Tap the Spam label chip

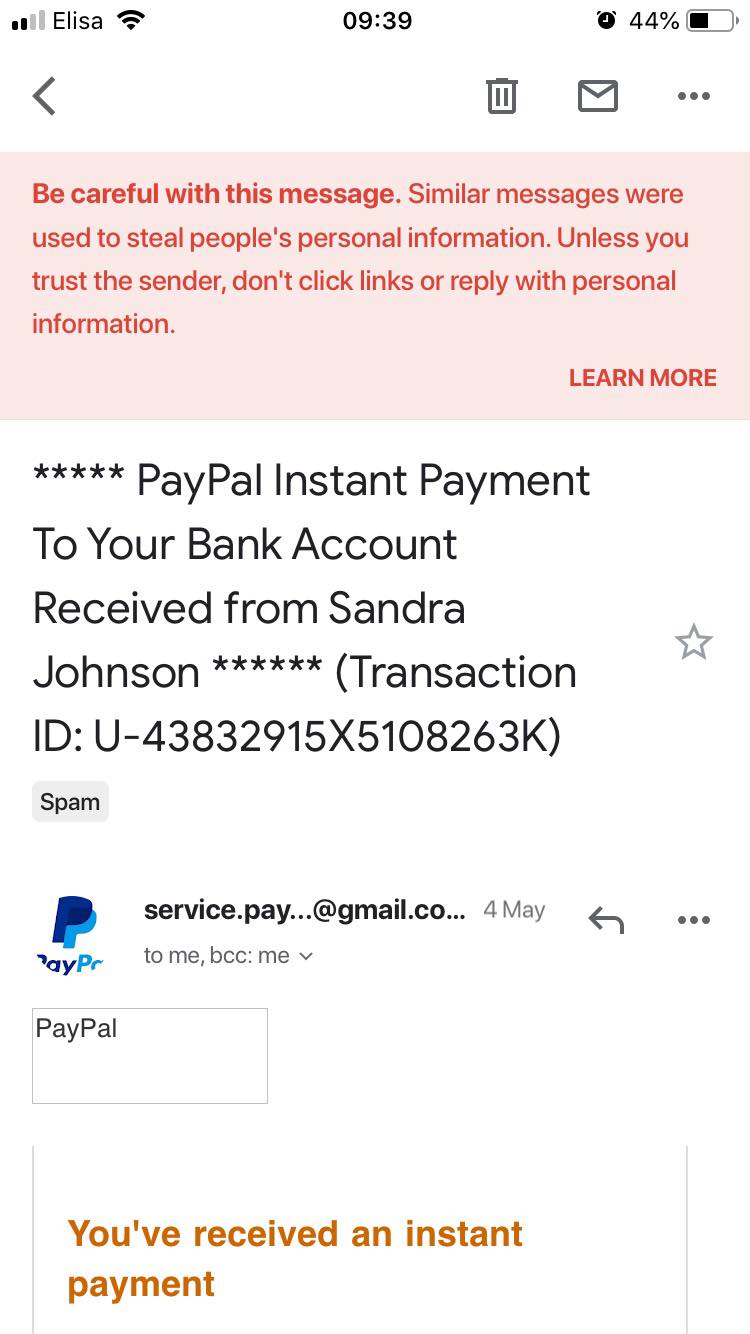(70, 802)
